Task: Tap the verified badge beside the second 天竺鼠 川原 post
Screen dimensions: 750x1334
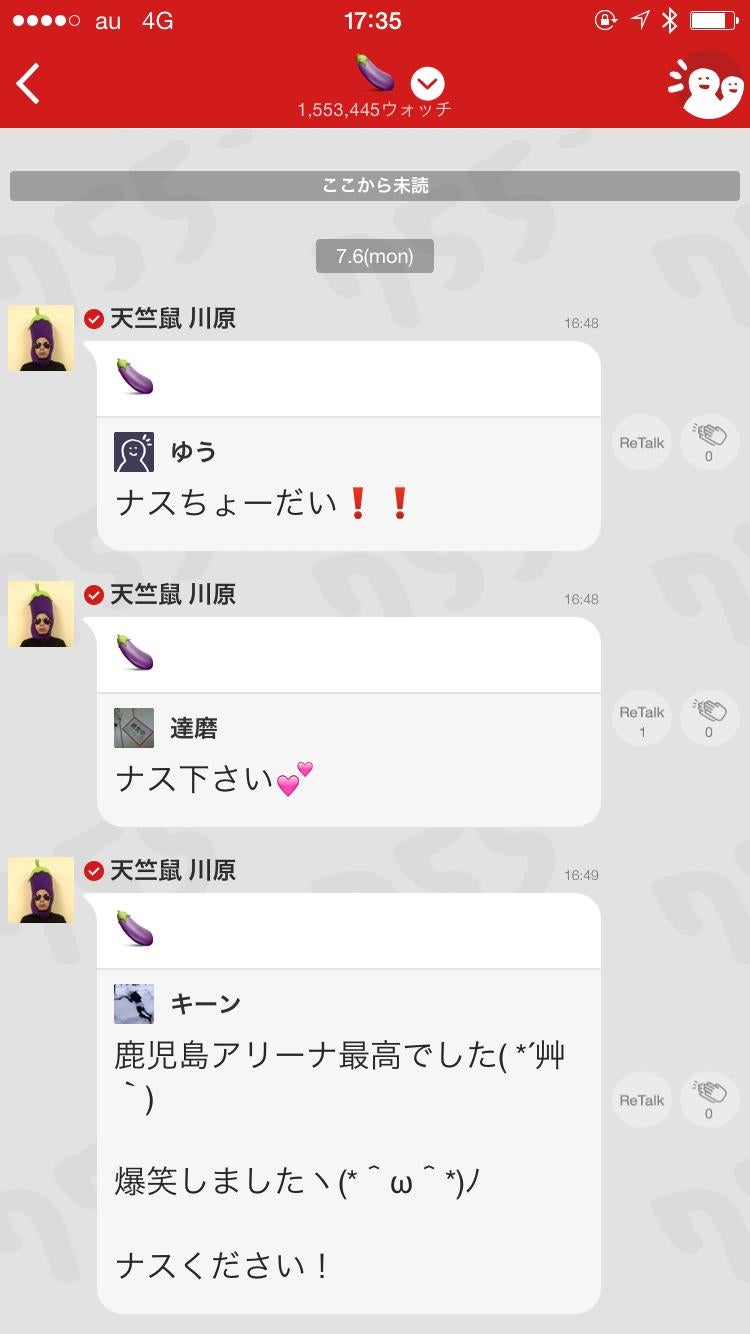Action: click(94, 595)
